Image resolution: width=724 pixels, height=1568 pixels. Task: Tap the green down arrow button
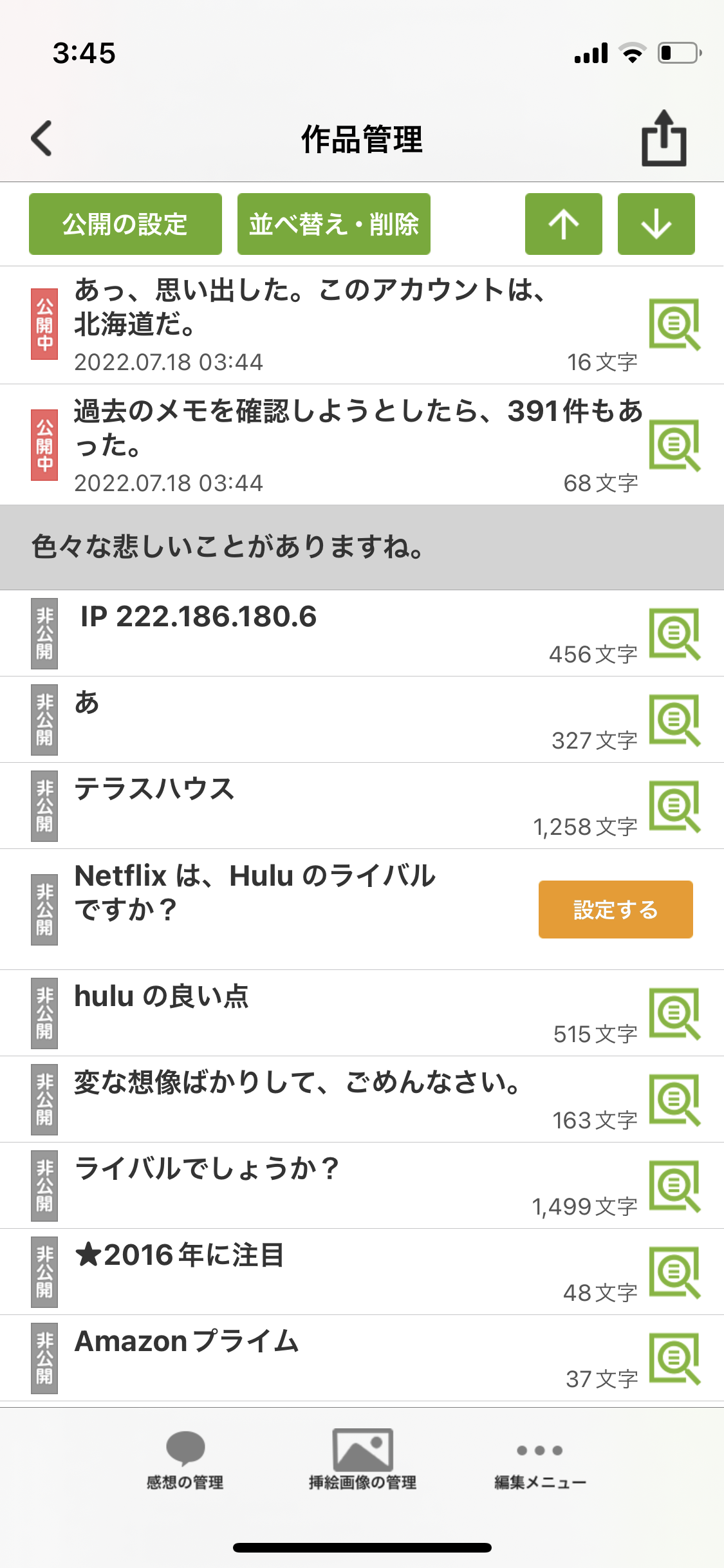click(656, 224)
